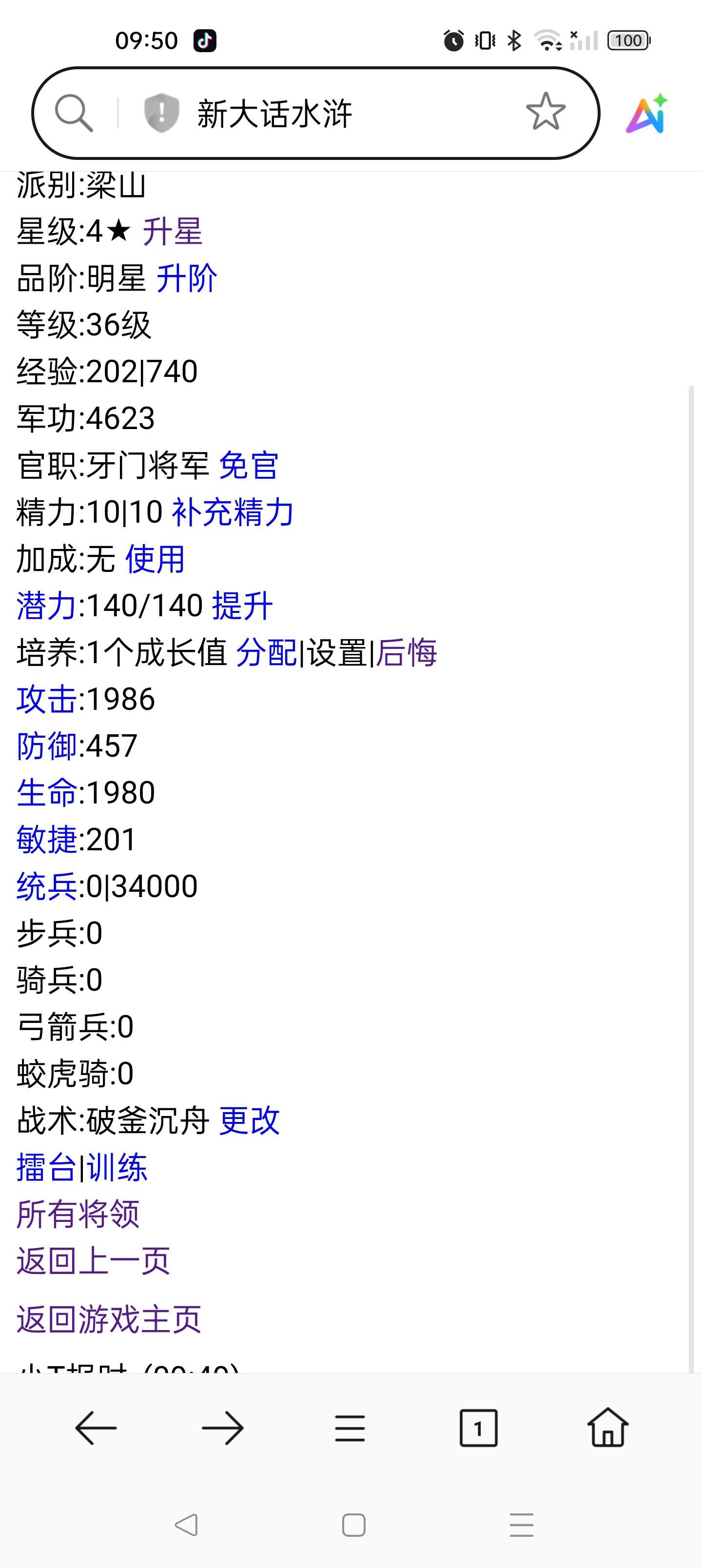The width and height of the screenshot is (702, 1568).
Task: Go forward using the forward arrow
Action: (222, 1429)
